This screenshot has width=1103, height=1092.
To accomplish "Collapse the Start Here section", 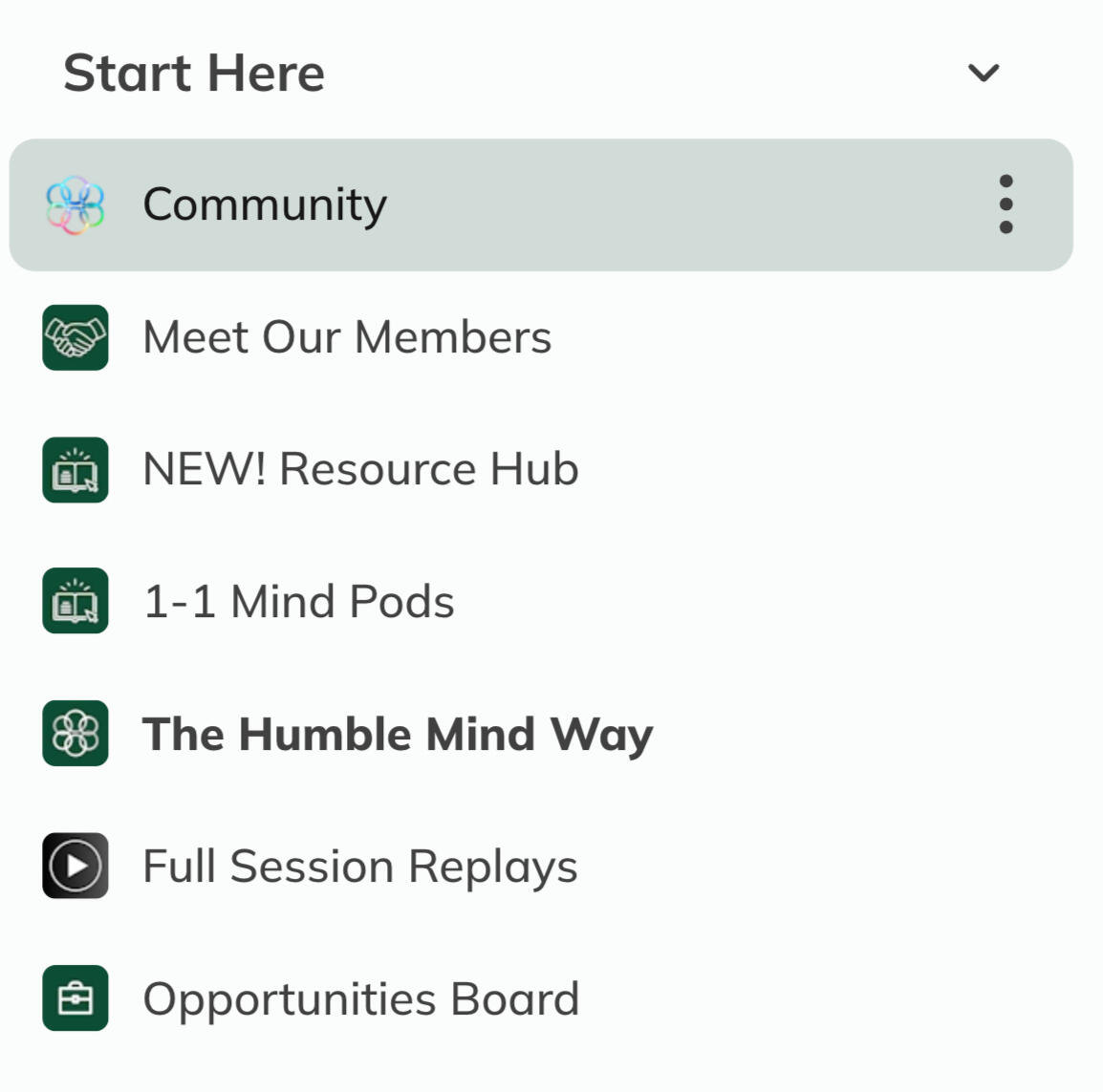I will pyautogui.click(x=983, y=73).
